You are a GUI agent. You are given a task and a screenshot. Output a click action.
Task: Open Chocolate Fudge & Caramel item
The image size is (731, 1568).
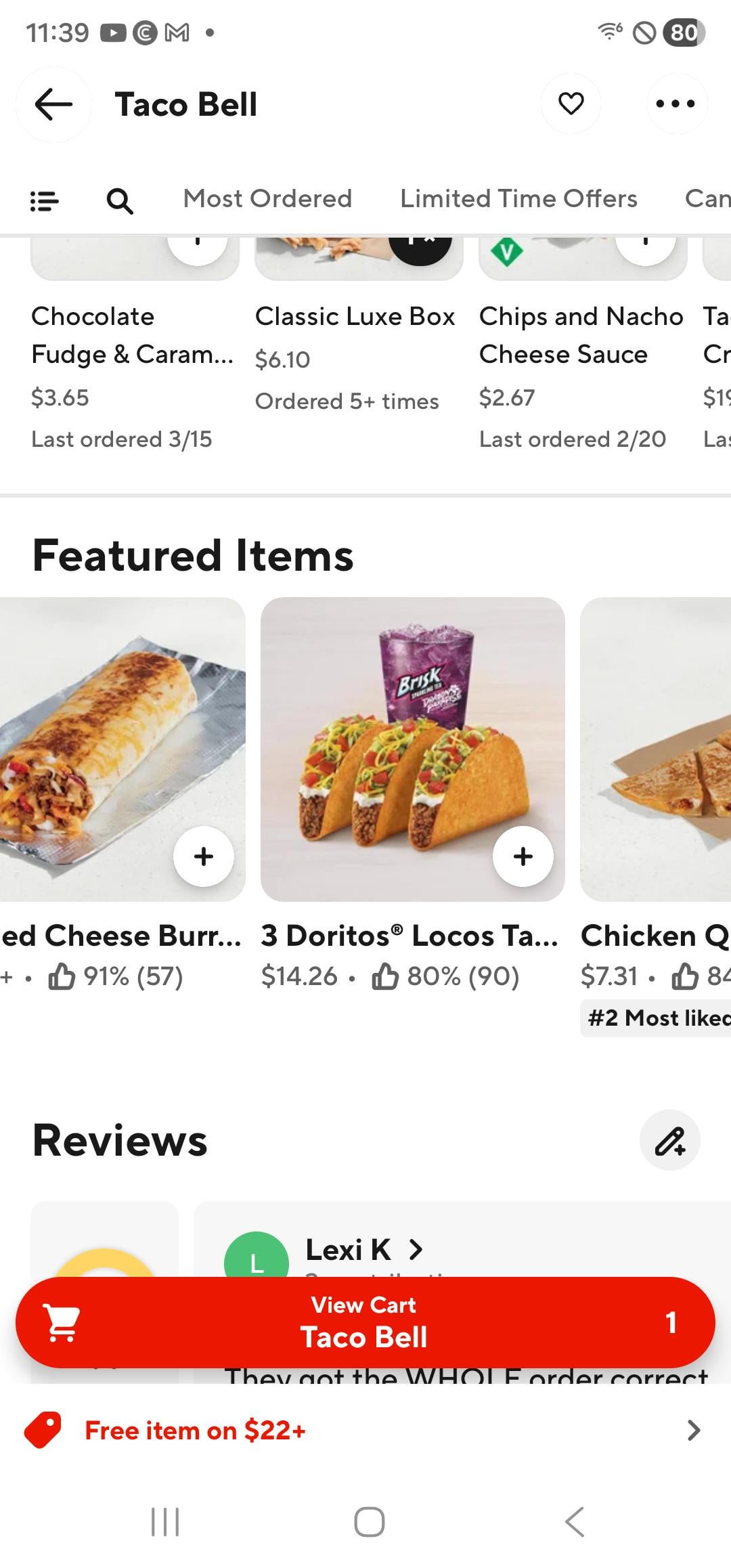[x=132, y=336]
